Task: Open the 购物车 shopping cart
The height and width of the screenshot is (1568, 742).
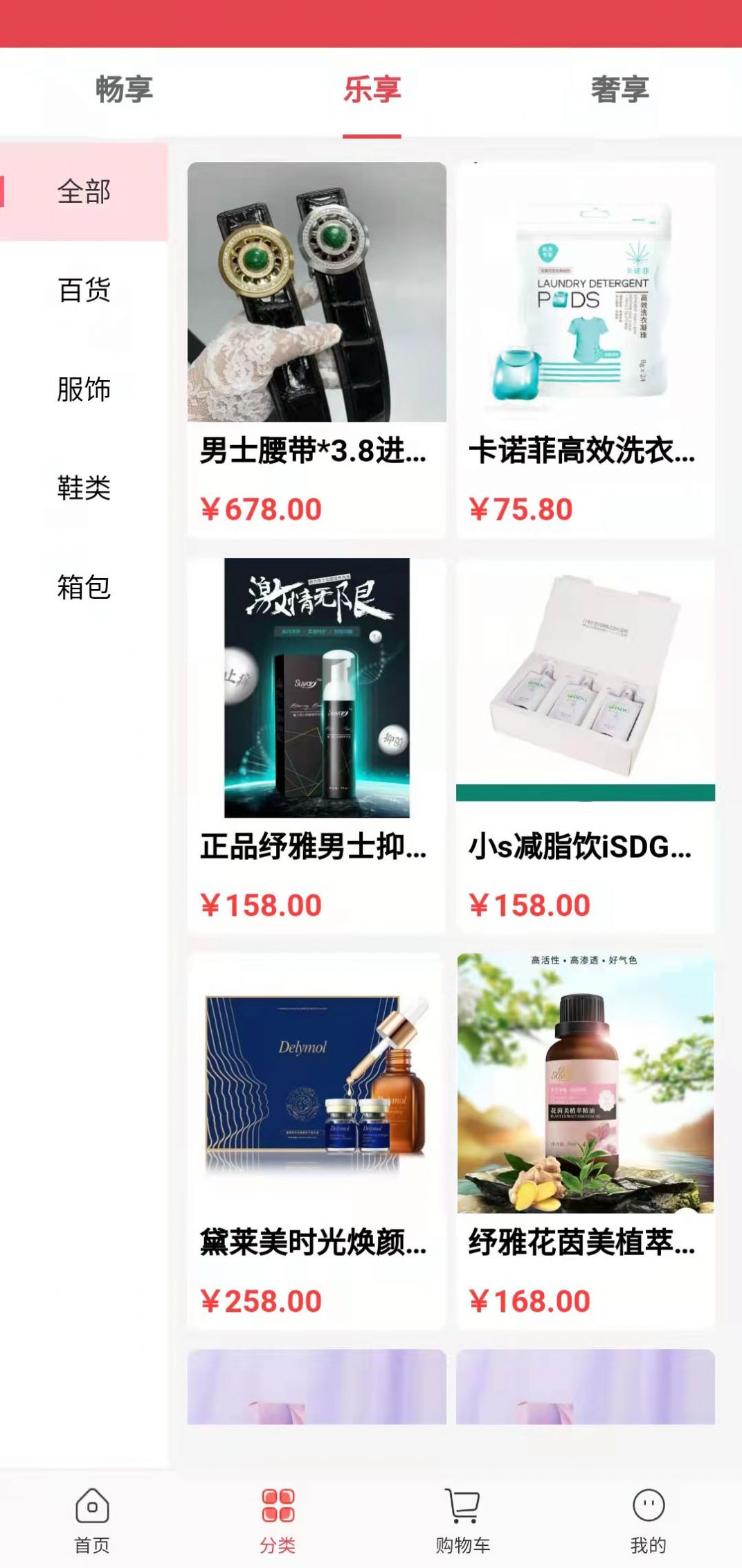Action: pyautogui.click(x=463, y=1520)
